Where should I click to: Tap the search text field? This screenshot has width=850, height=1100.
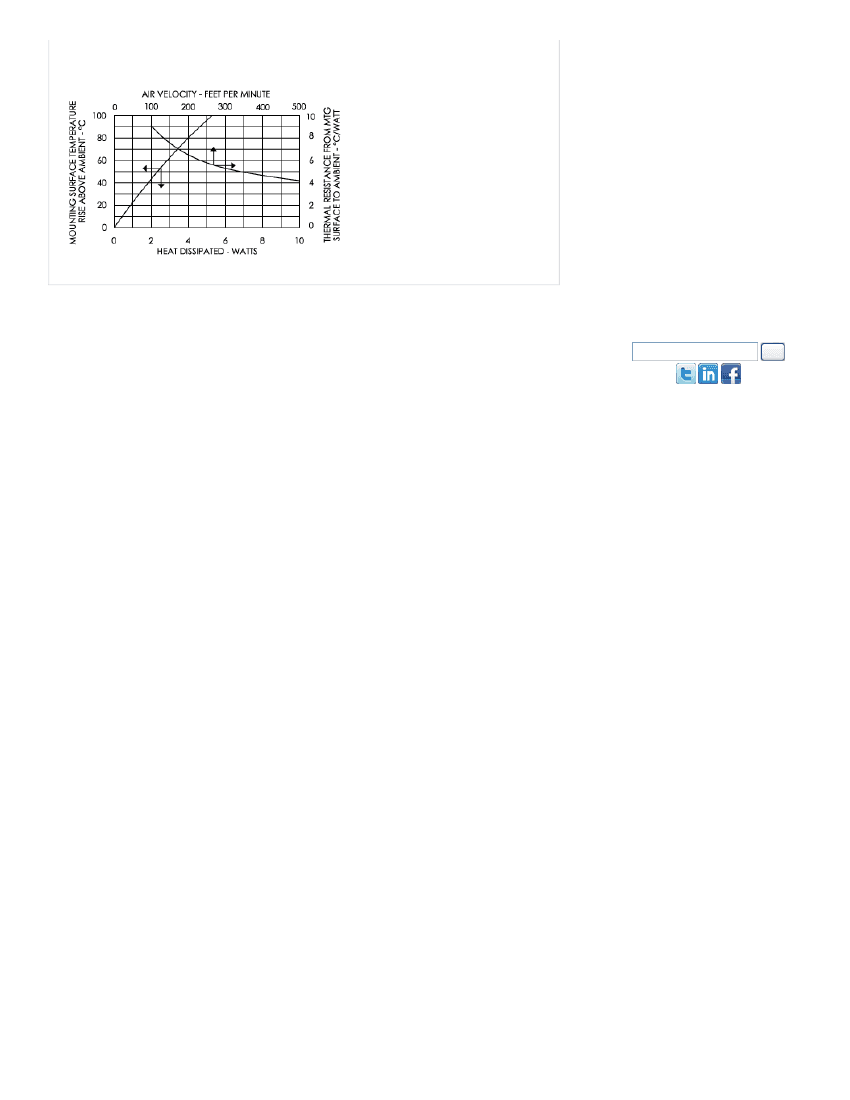(694, 351)
